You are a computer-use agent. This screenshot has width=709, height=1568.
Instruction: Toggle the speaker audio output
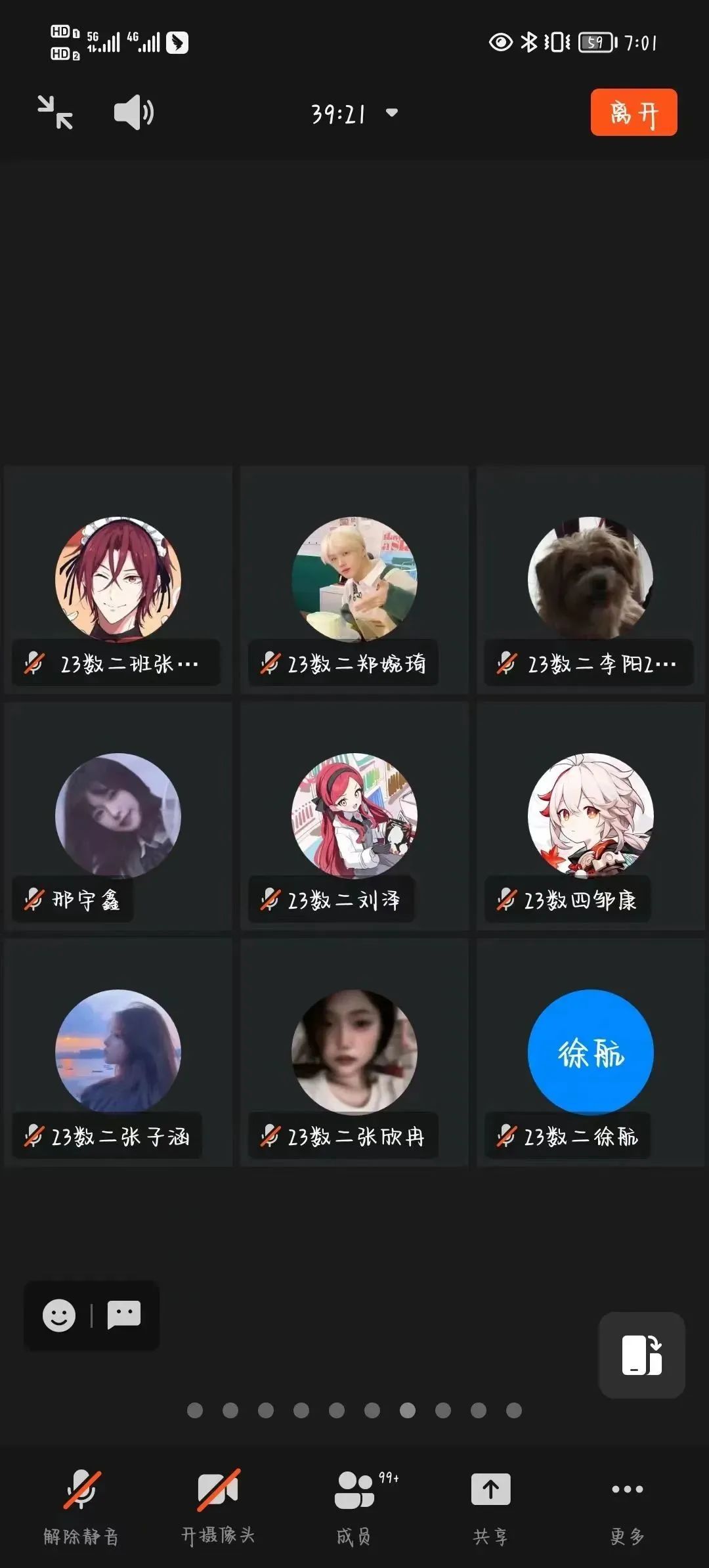pos(134,112)
